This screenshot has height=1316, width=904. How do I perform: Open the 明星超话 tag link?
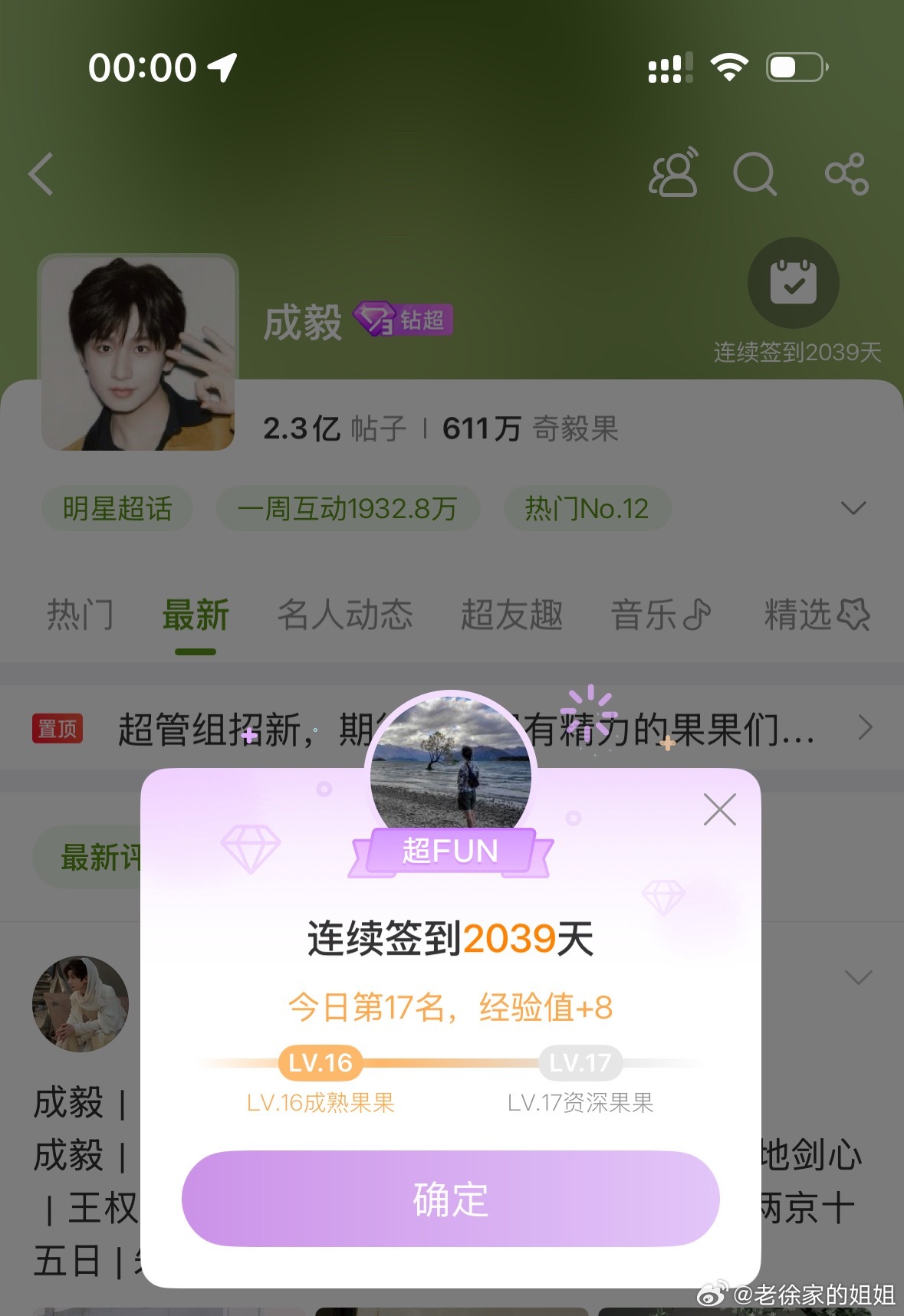tap(117, 507)
